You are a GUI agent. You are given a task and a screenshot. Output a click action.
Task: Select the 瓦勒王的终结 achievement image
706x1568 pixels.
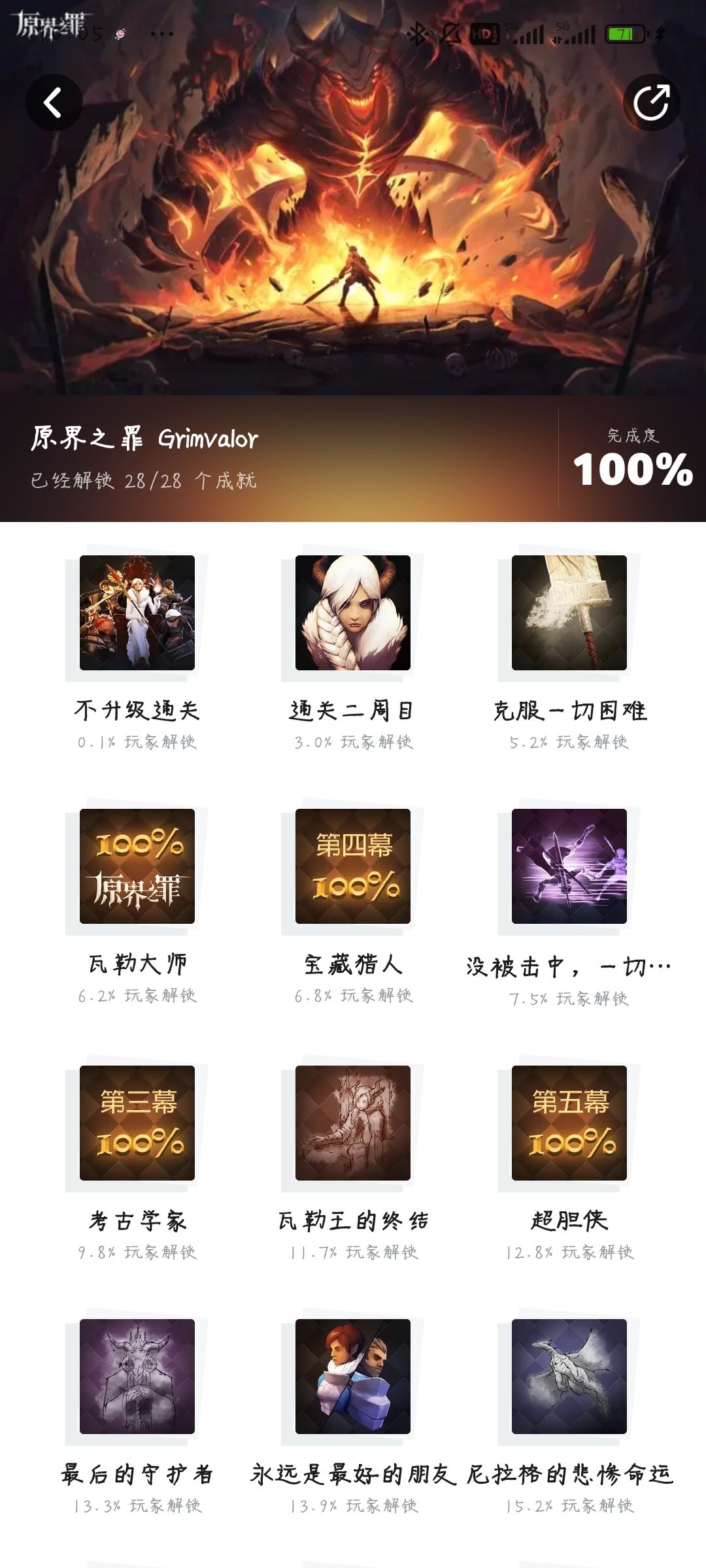coord(352,1125)
